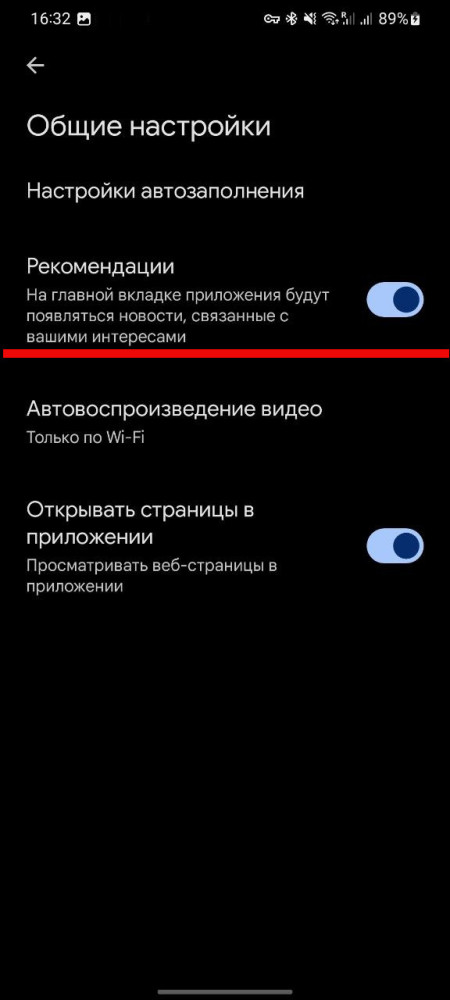Open Автовоспроизведение видео setting
This screenshot has height=1000, width=450.
click(x=225, y=422)
